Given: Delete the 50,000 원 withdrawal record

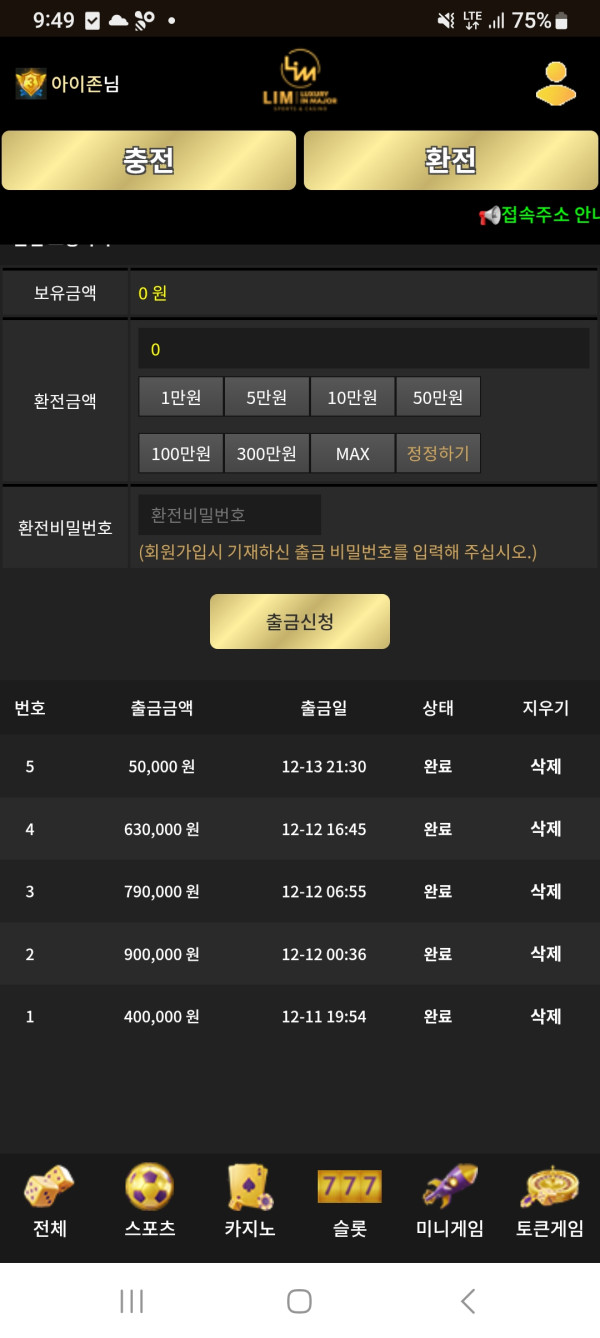Looking at the screenshot, I should pos(545,766).
